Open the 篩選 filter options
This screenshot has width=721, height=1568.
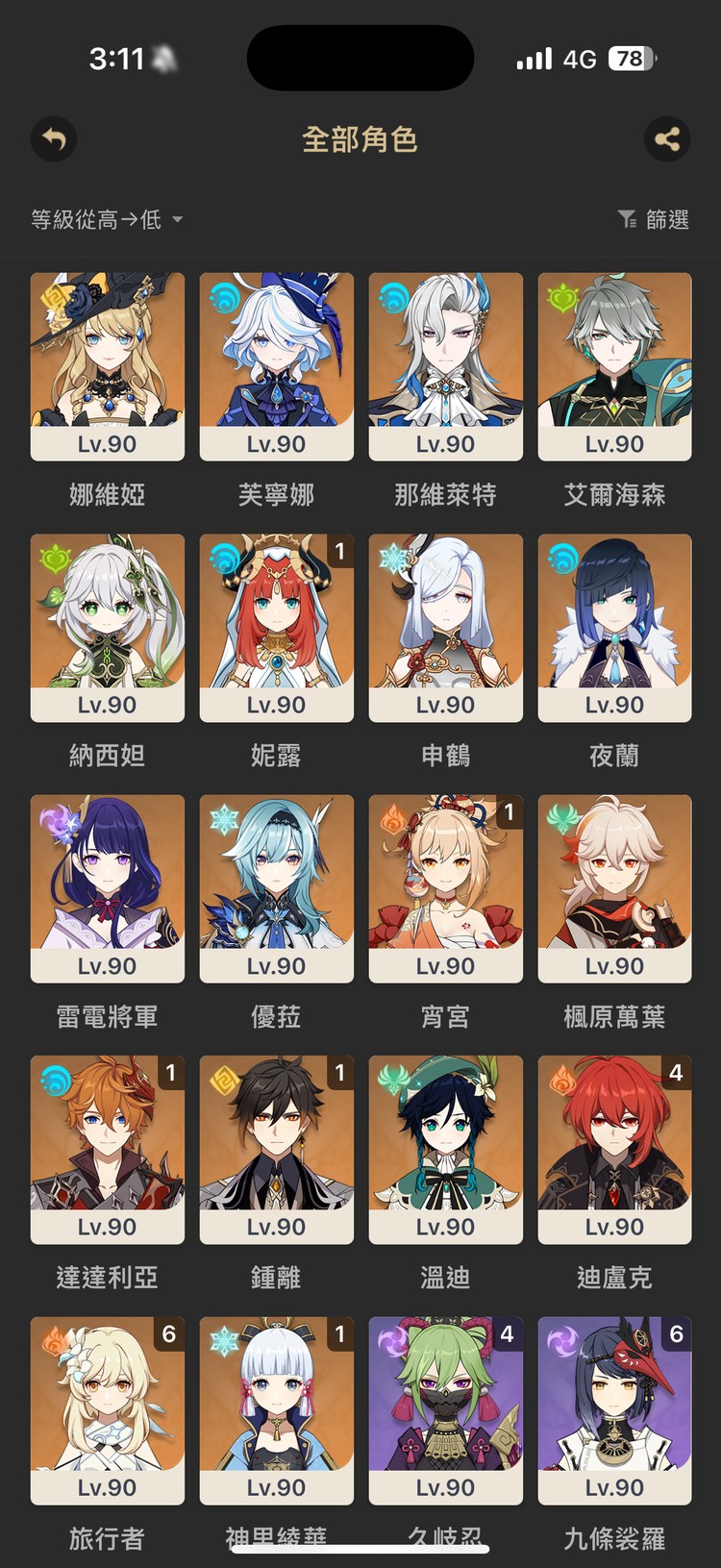pos(654,220)
